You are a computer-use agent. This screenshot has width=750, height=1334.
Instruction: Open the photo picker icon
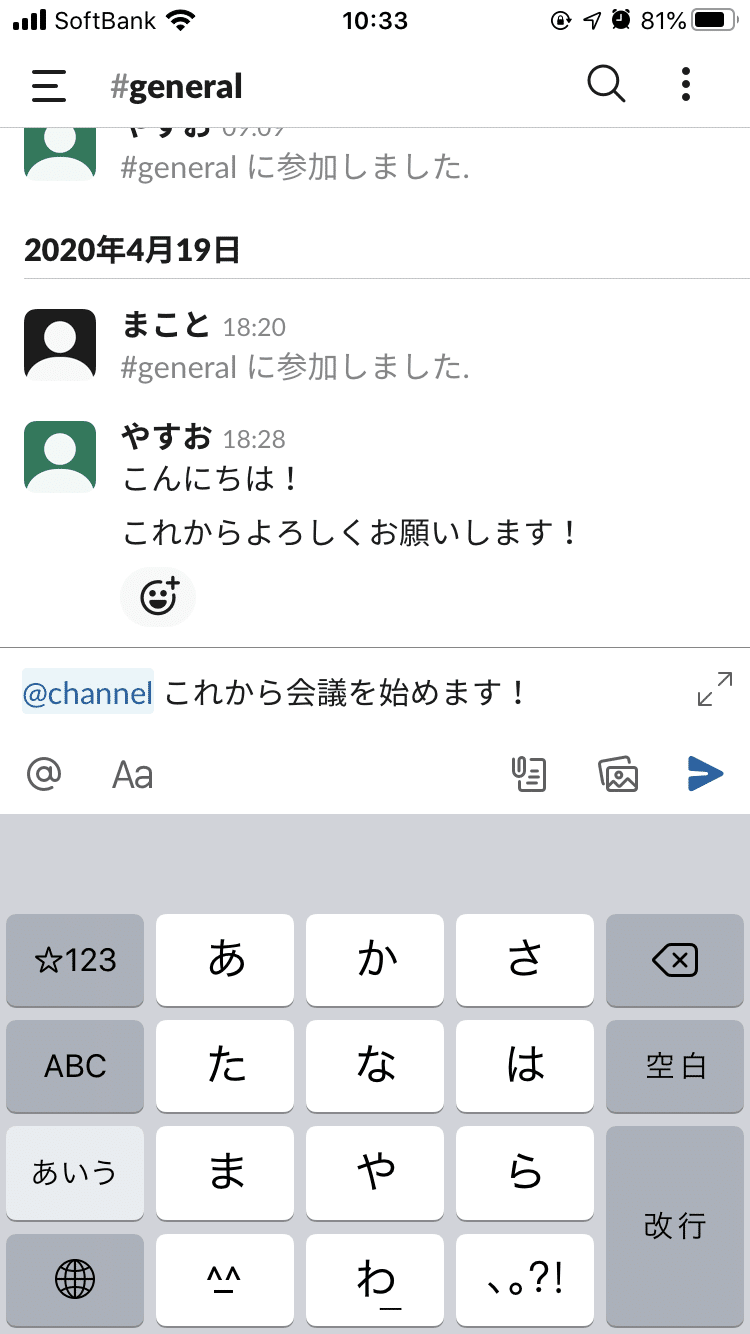click(x=619, y=773)
